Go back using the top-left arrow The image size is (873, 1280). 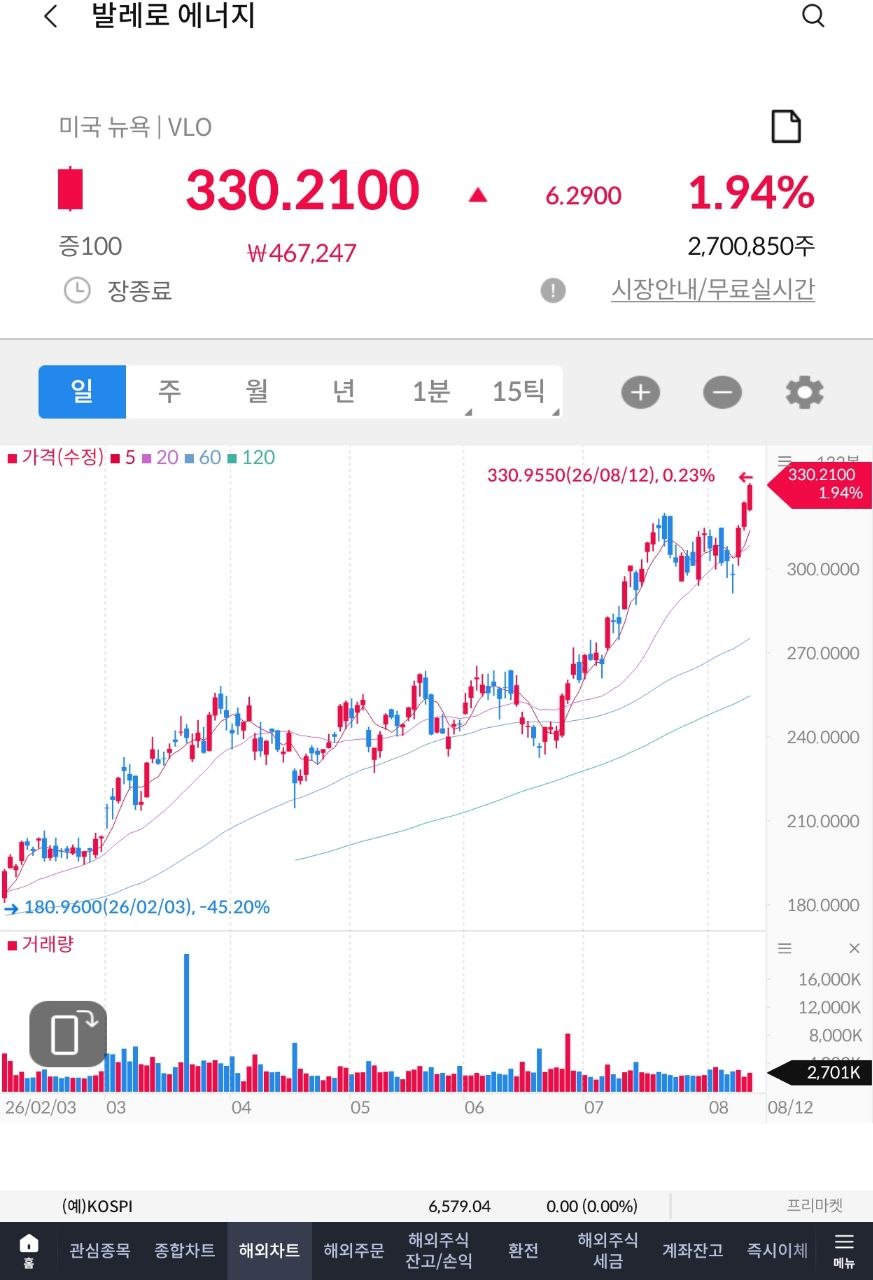click(x=51, y=16)
